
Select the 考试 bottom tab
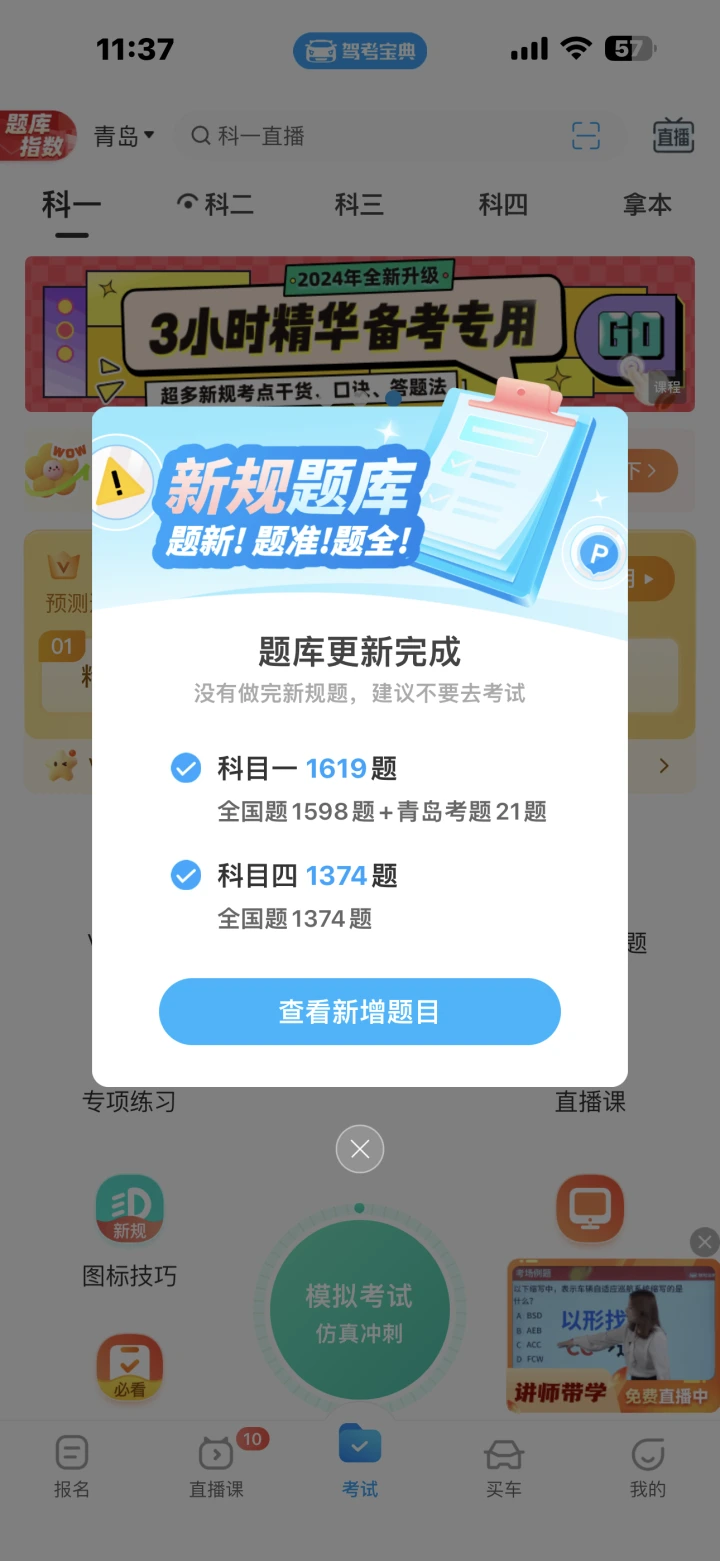coord(360,1464)
